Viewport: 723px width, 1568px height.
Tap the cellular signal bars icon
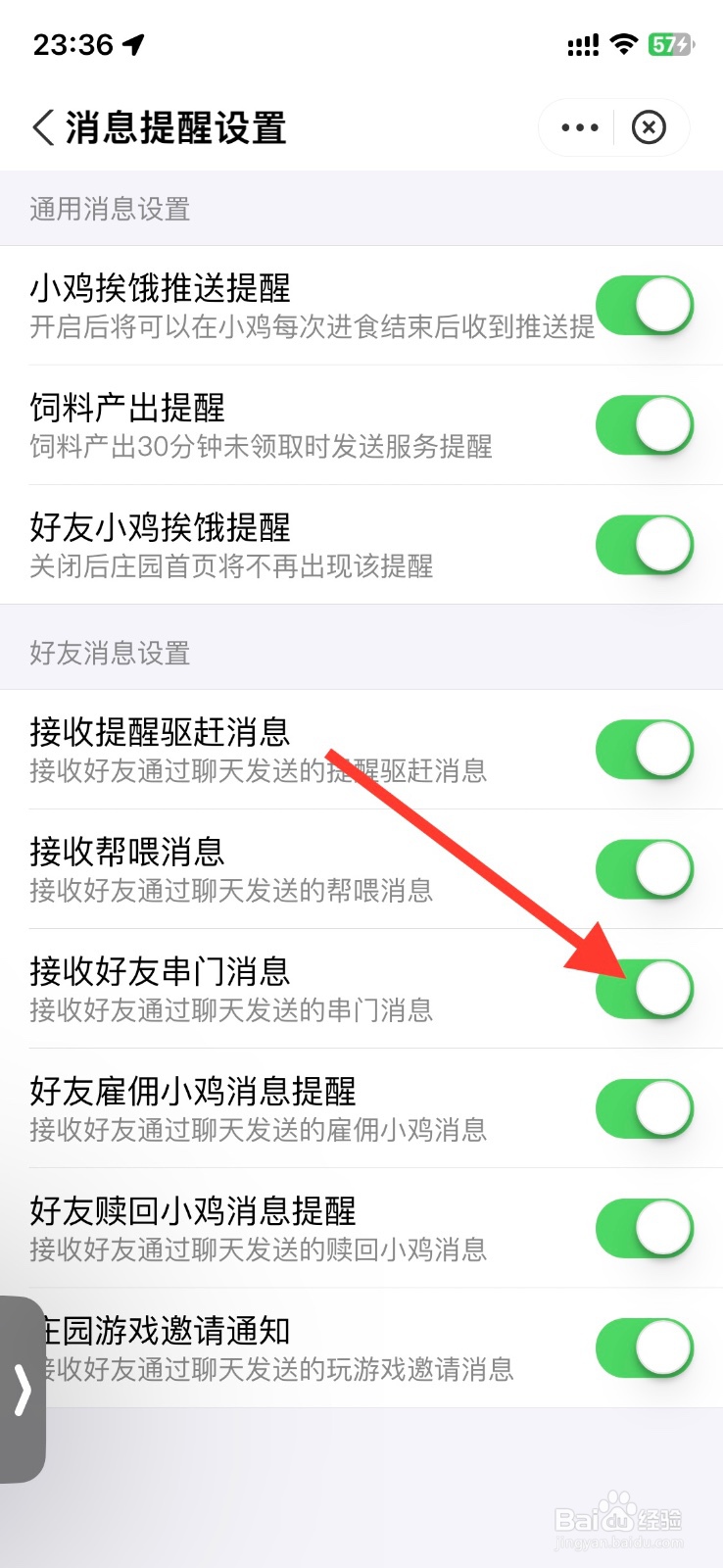(x=582, y=44)
